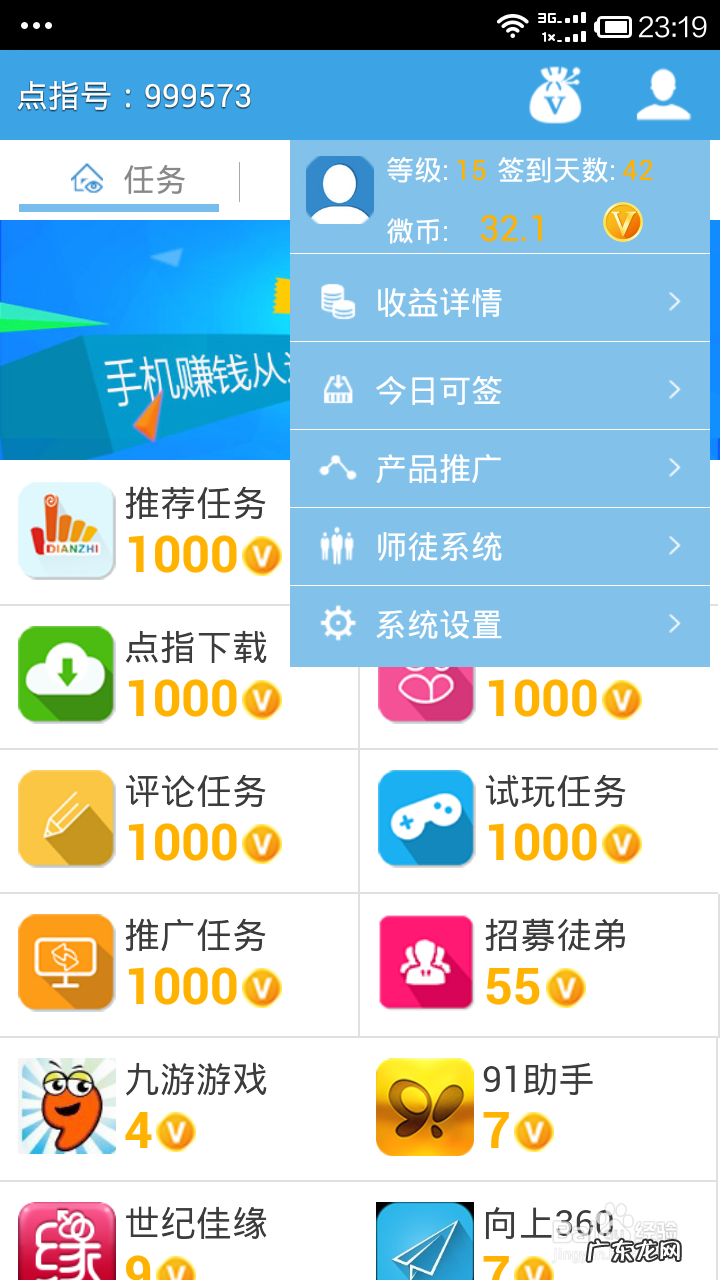
Task: Expand 今日可签 with the right arrow
Action: click(x=674, y=390)
